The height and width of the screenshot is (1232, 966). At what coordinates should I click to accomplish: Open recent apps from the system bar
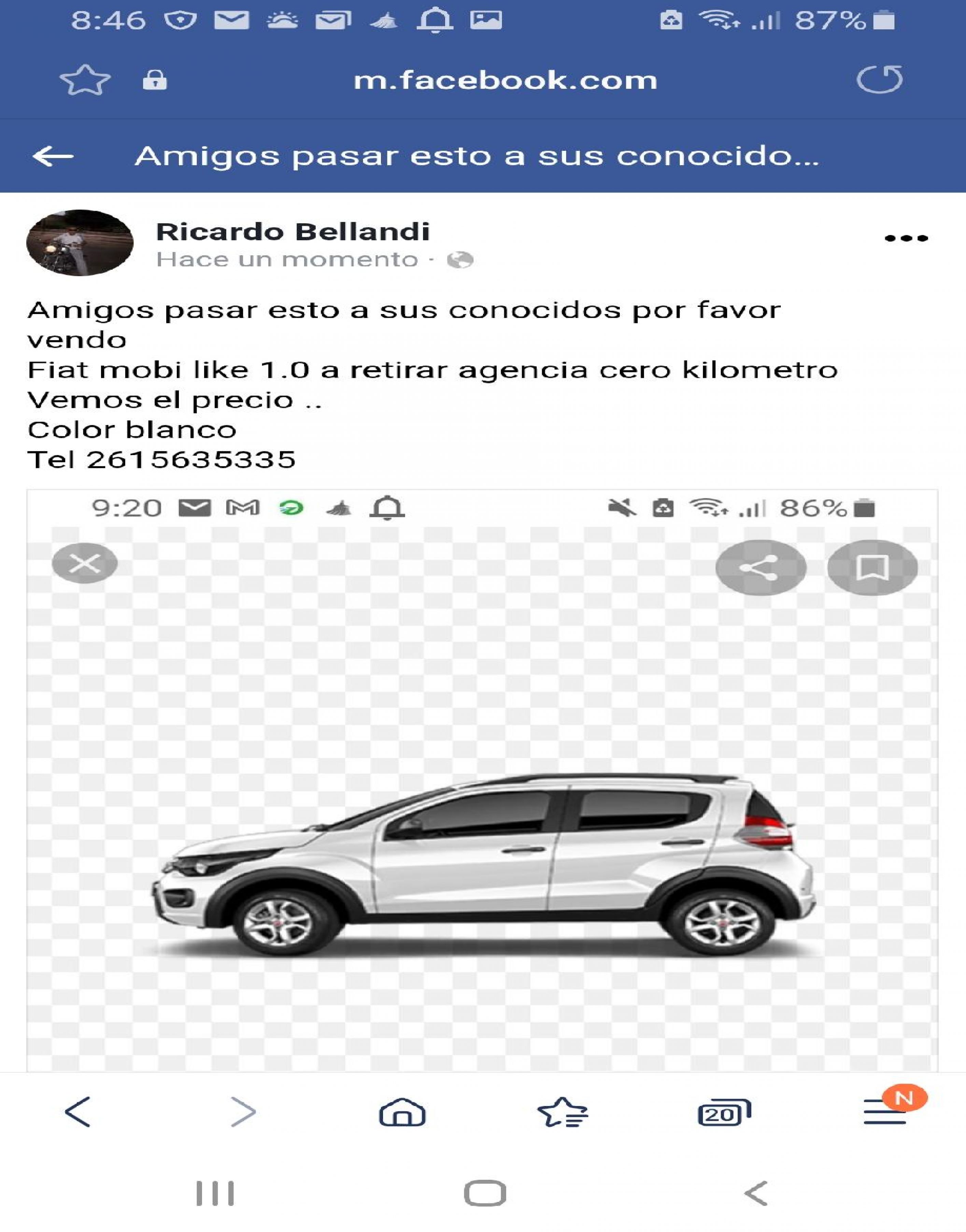point(215,1193)
